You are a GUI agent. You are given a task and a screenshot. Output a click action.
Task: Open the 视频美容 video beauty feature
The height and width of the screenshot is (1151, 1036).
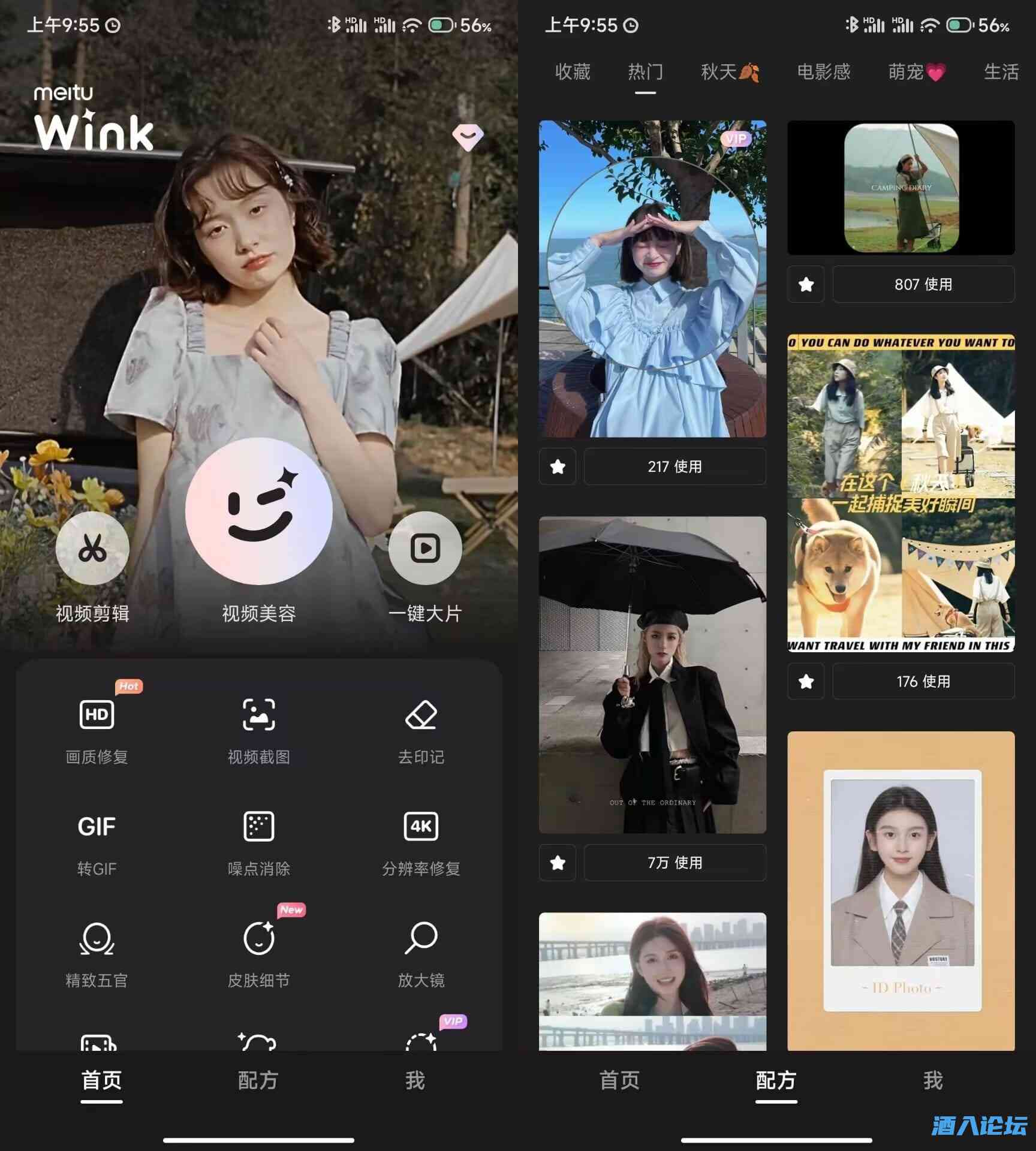coord(258,511)
